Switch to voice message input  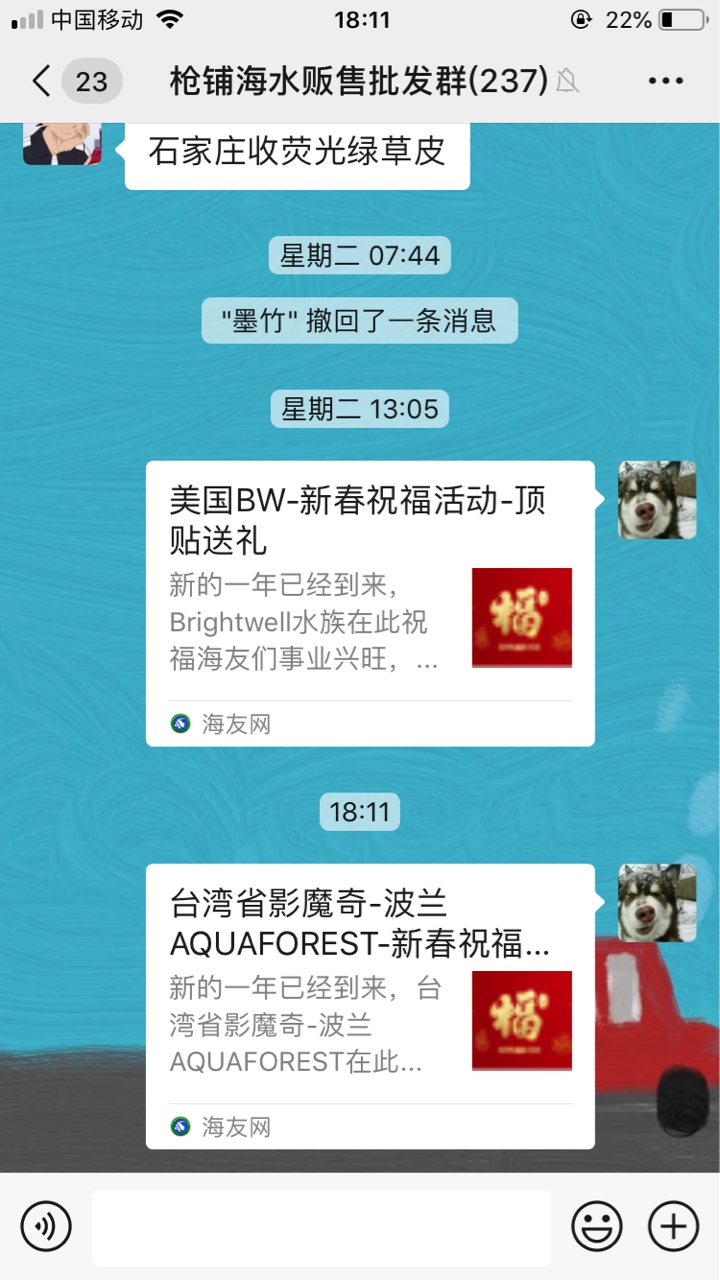click(x=46, y=1226)
